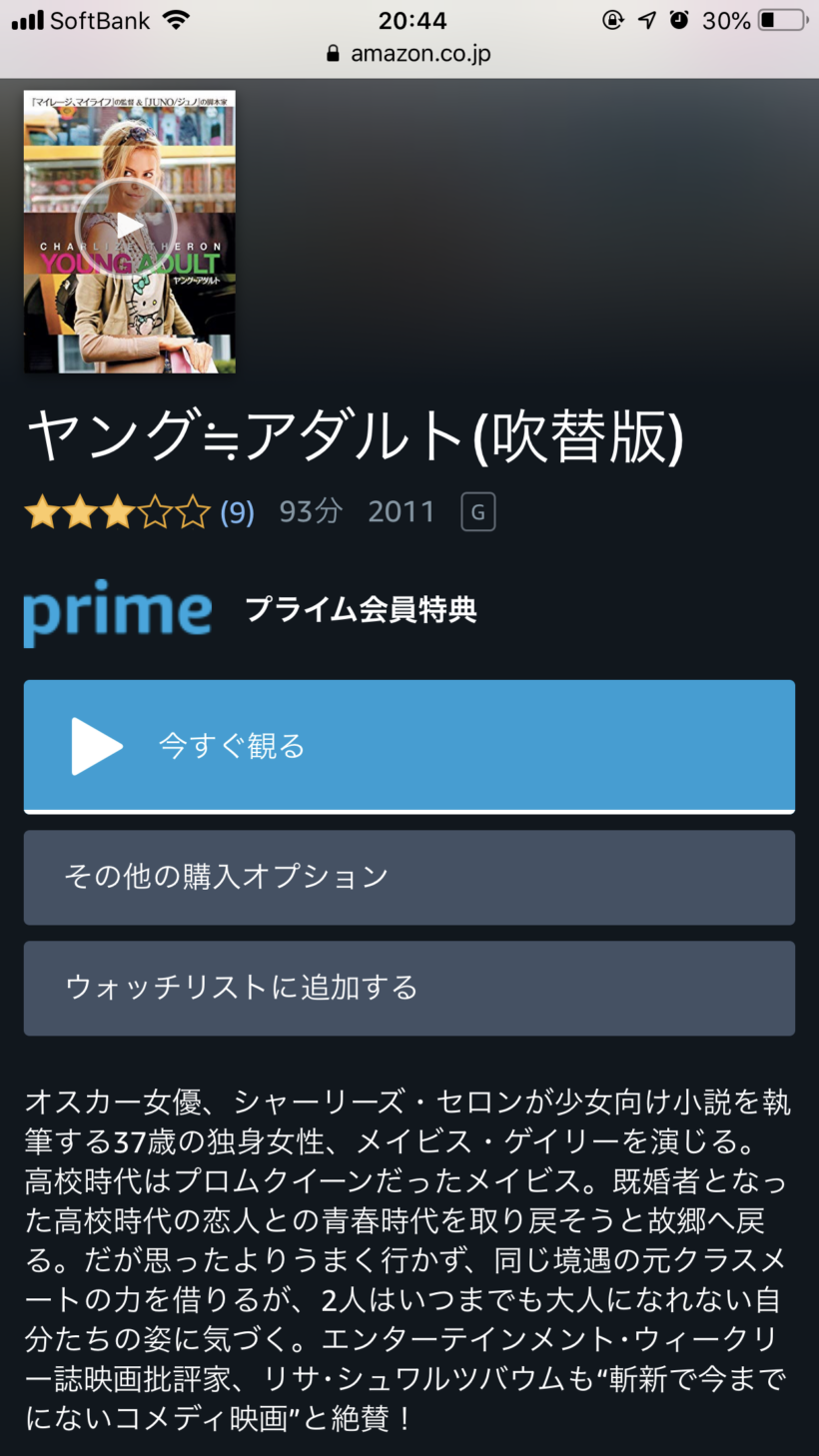Tap 今すぐ観る to watch now
This screenshot has width=819, height=1456.
point(409,746)
